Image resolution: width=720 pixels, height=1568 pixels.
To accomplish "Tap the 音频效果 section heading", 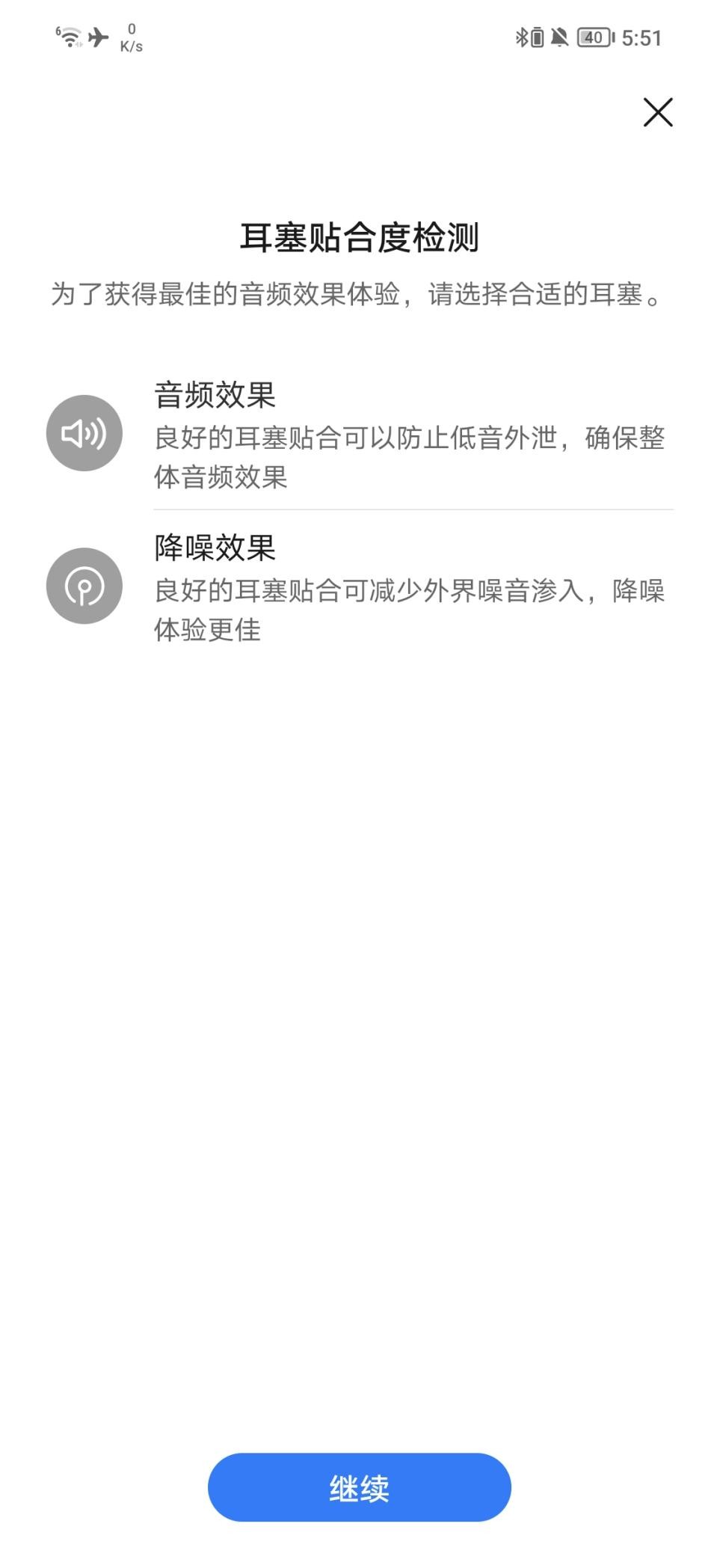I will click(x=213, y=396).
